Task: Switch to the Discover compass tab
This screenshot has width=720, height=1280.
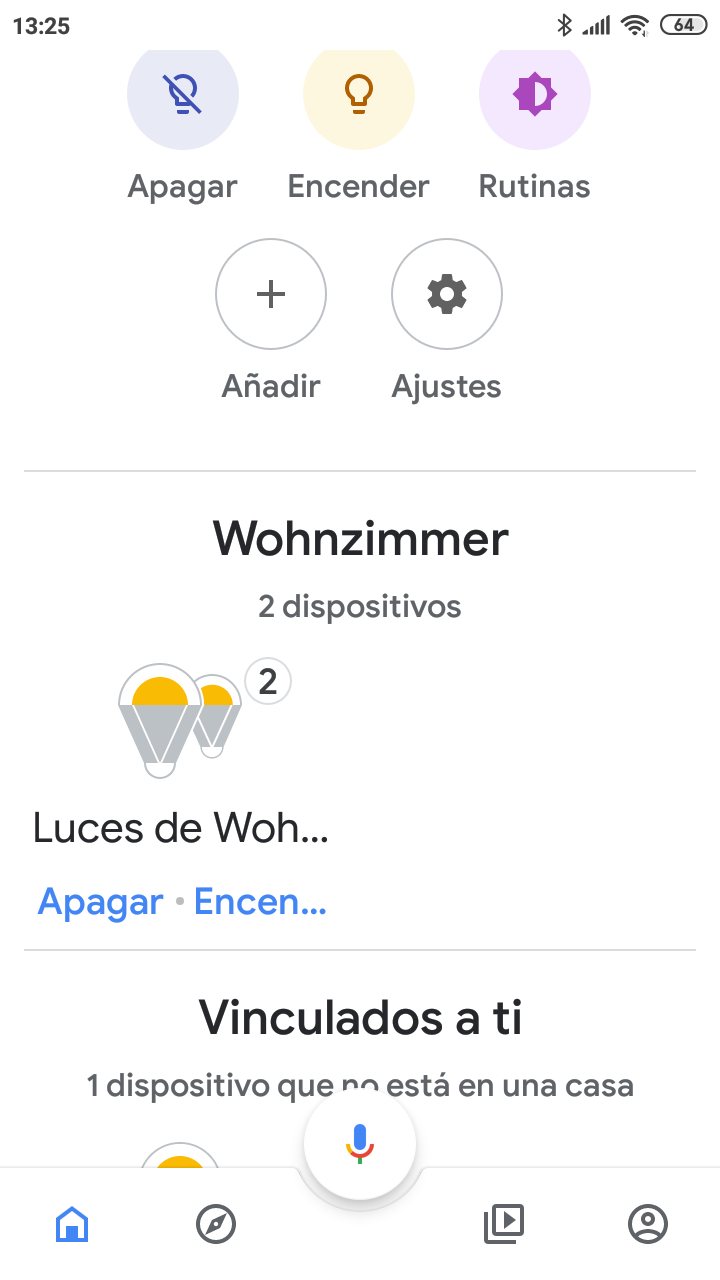Action: [x=216, y=1223]
